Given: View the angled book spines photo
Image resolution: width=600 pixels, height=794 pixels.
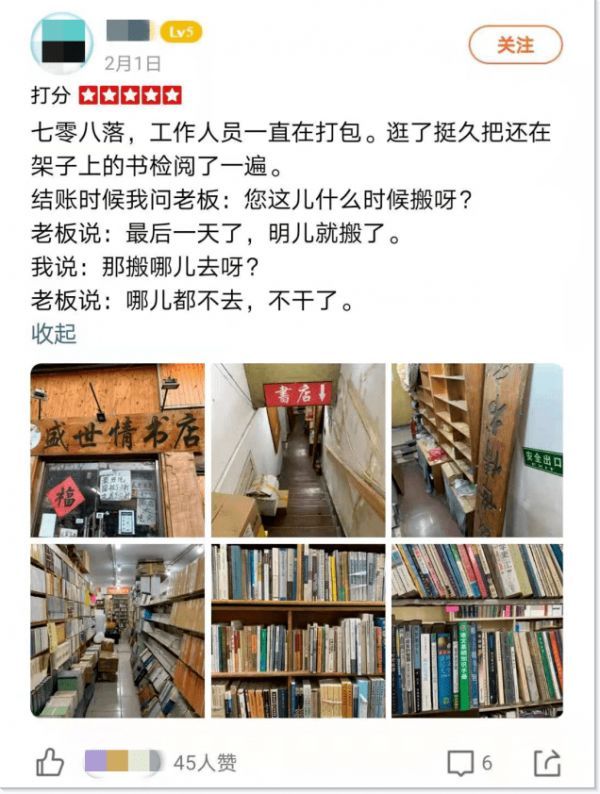Looking at the screenshot, I should [477, 630].
